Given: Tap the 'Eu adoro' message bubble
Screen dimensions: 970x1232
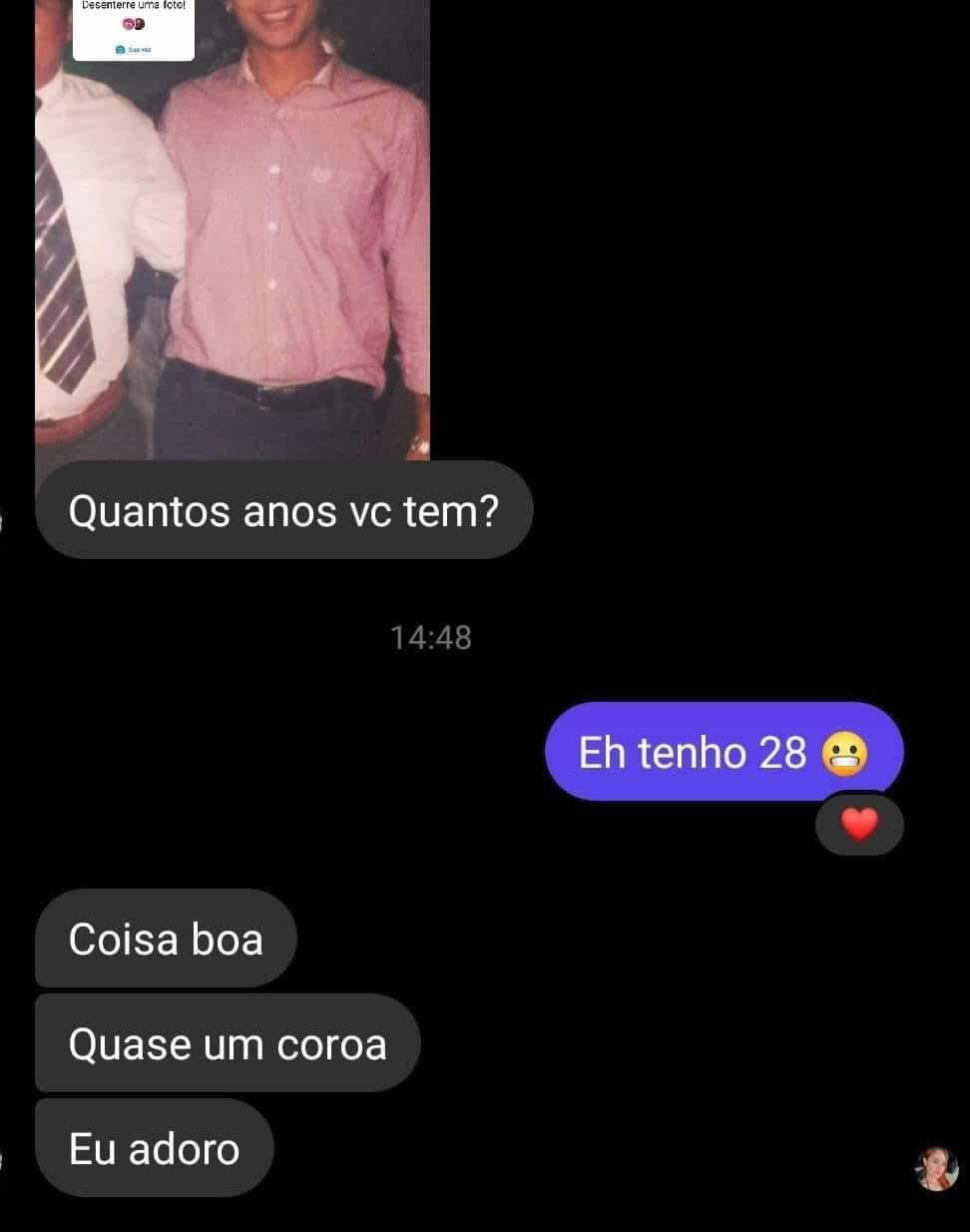Looking at the screenshot, I should [x=153, y=1147].
